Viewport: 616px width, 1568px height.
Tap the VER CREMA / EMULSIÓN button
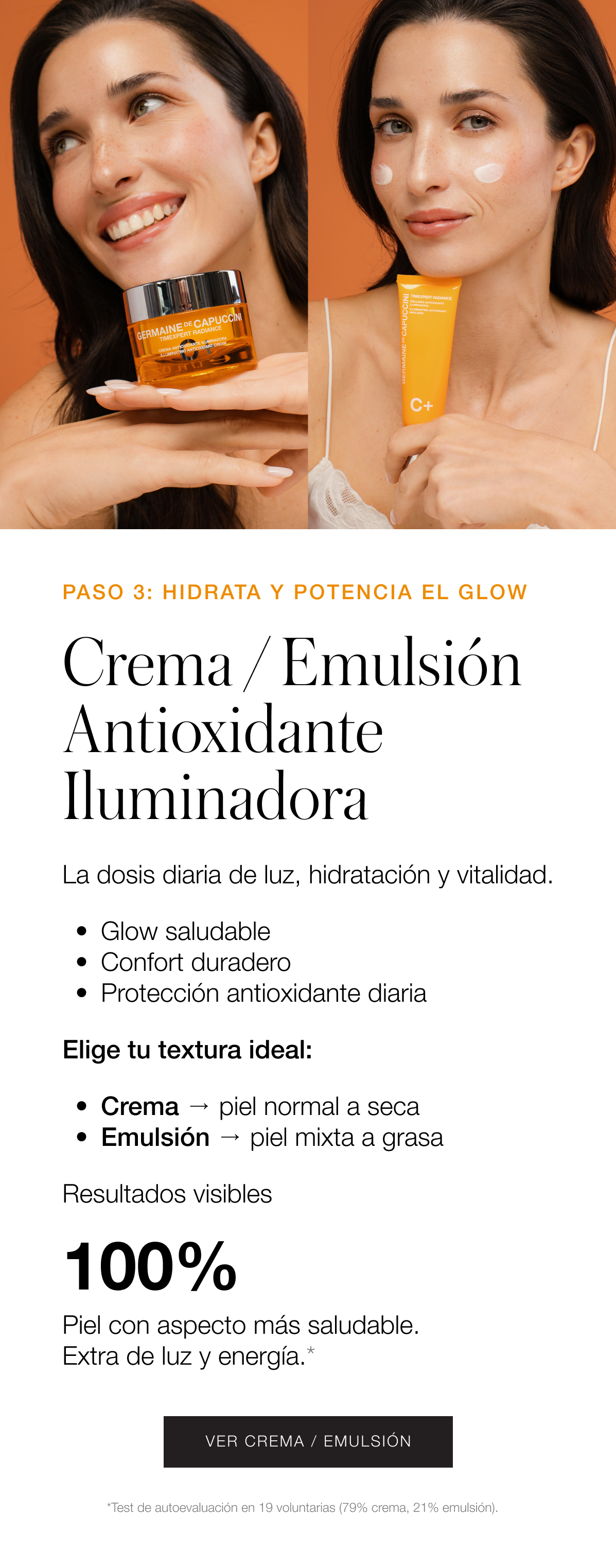[308, 1441]
